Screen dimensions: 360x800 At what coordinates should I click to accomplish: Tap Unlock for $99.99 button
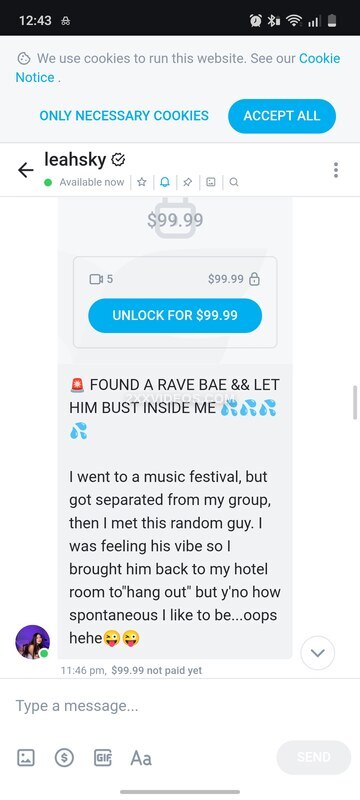[x=175, y=315]
